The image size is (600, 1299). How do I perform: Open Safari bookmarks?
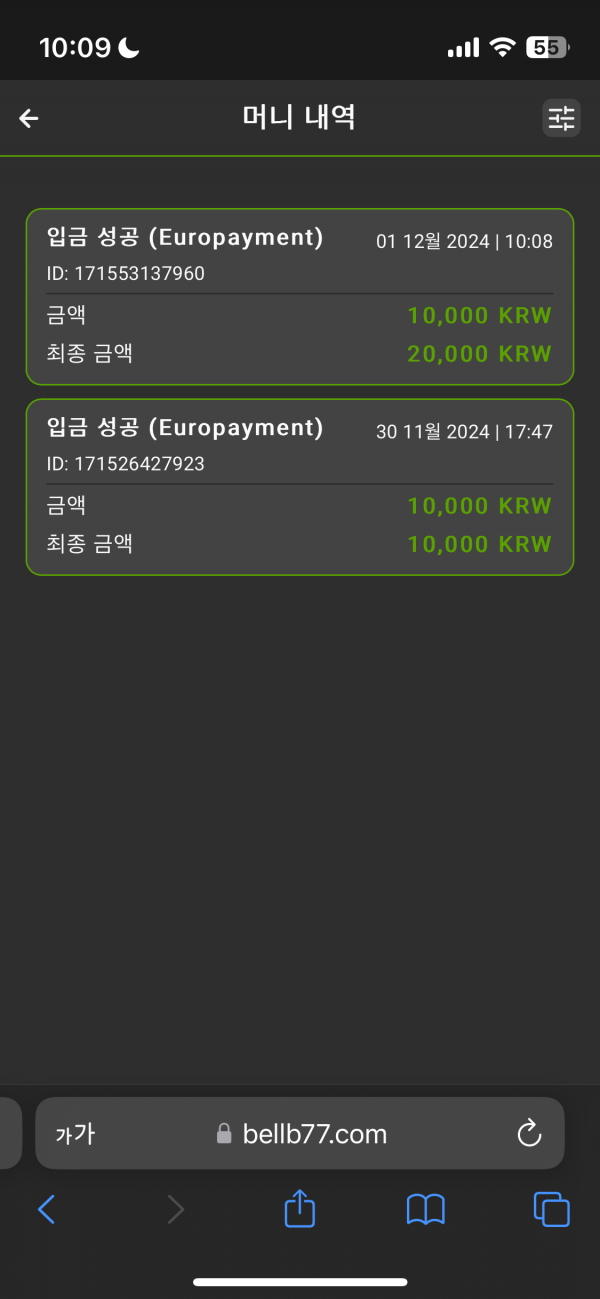pyautogui.click(x=426, y=1210)
